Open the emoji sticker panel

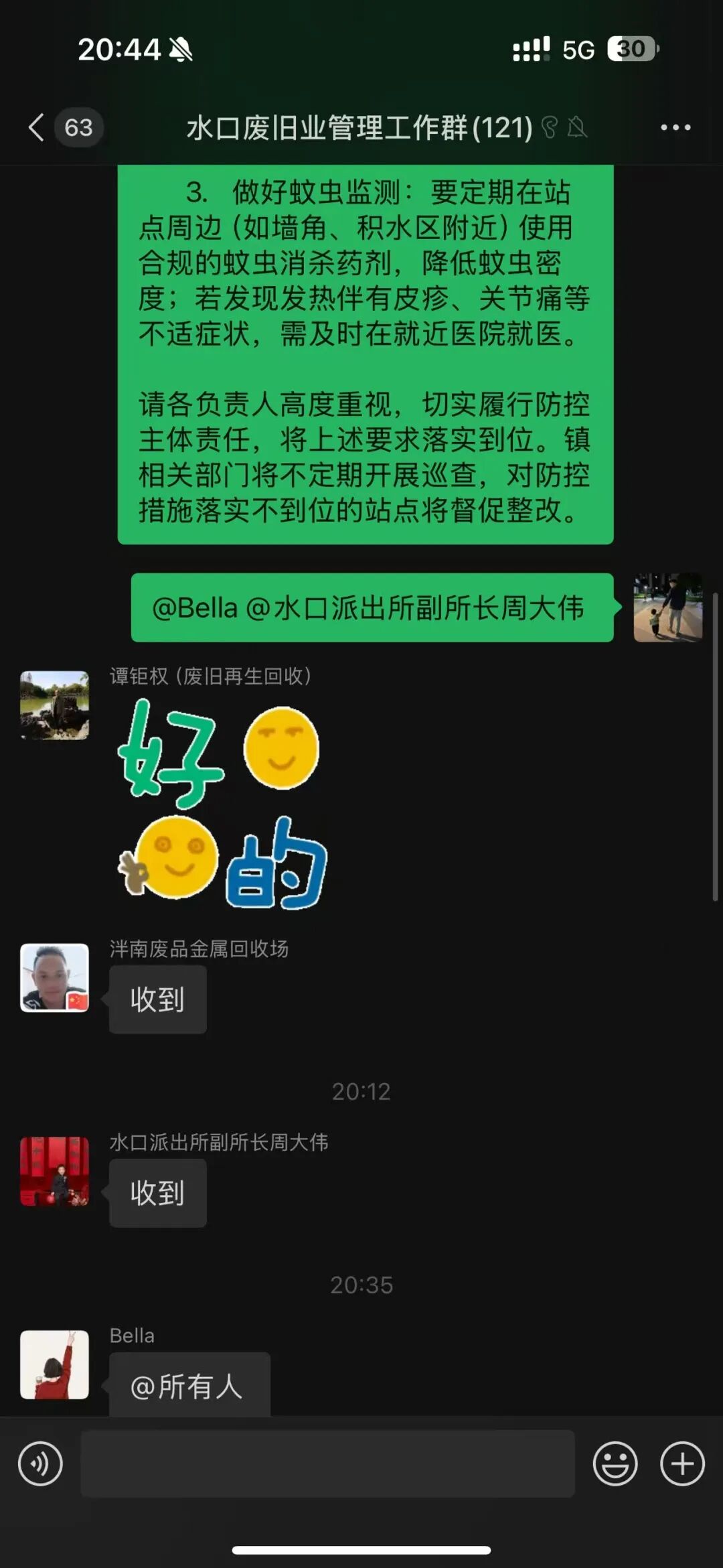click(x=615, y=1464)
